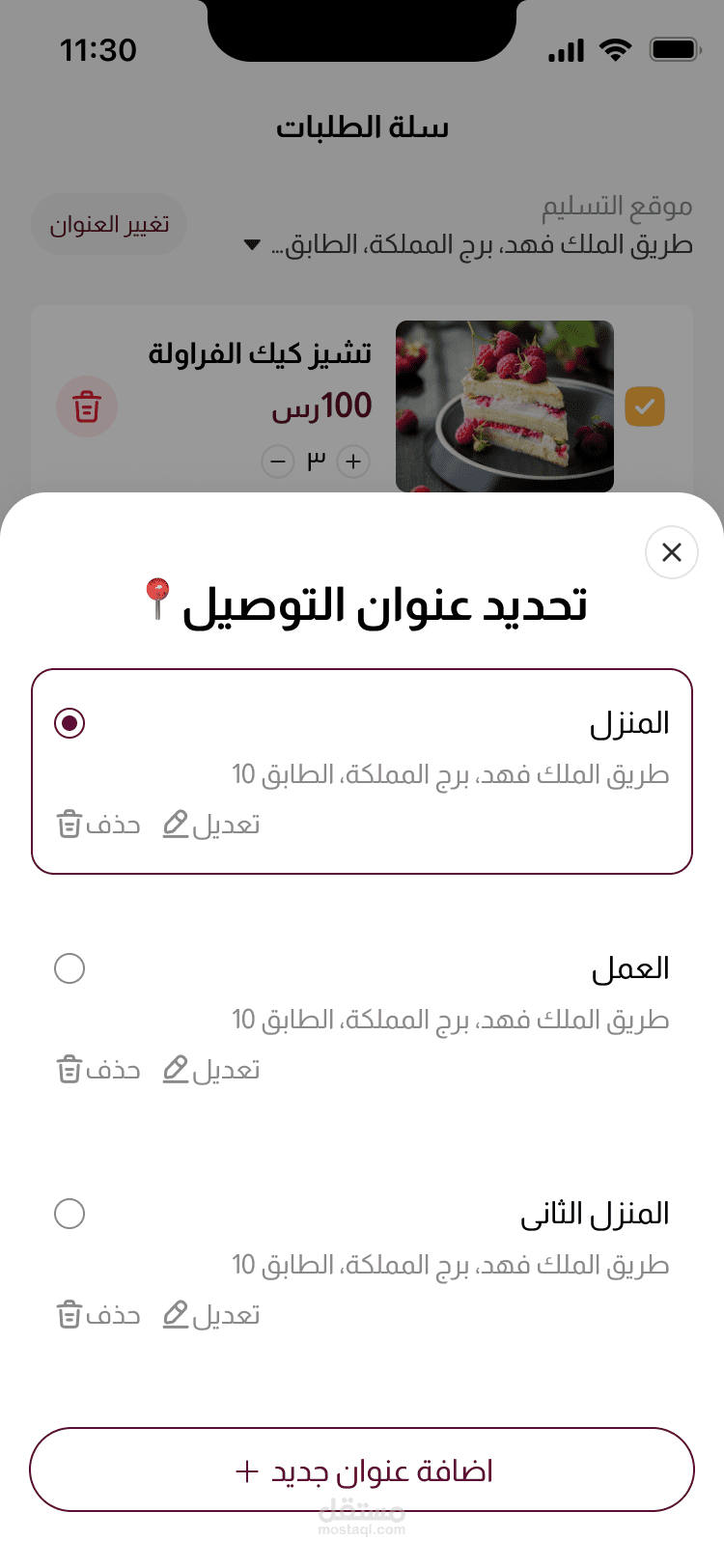Delete (حذف) the المنزل الثاني address
The image size is (724, 1568).
tap(98, 1316)
